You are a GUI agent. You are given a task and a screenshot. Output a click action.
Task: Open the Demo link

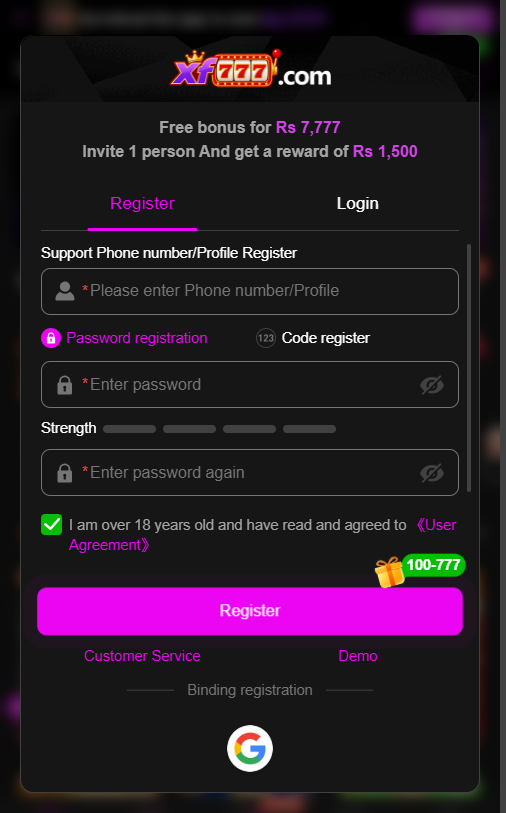[358, 656]
